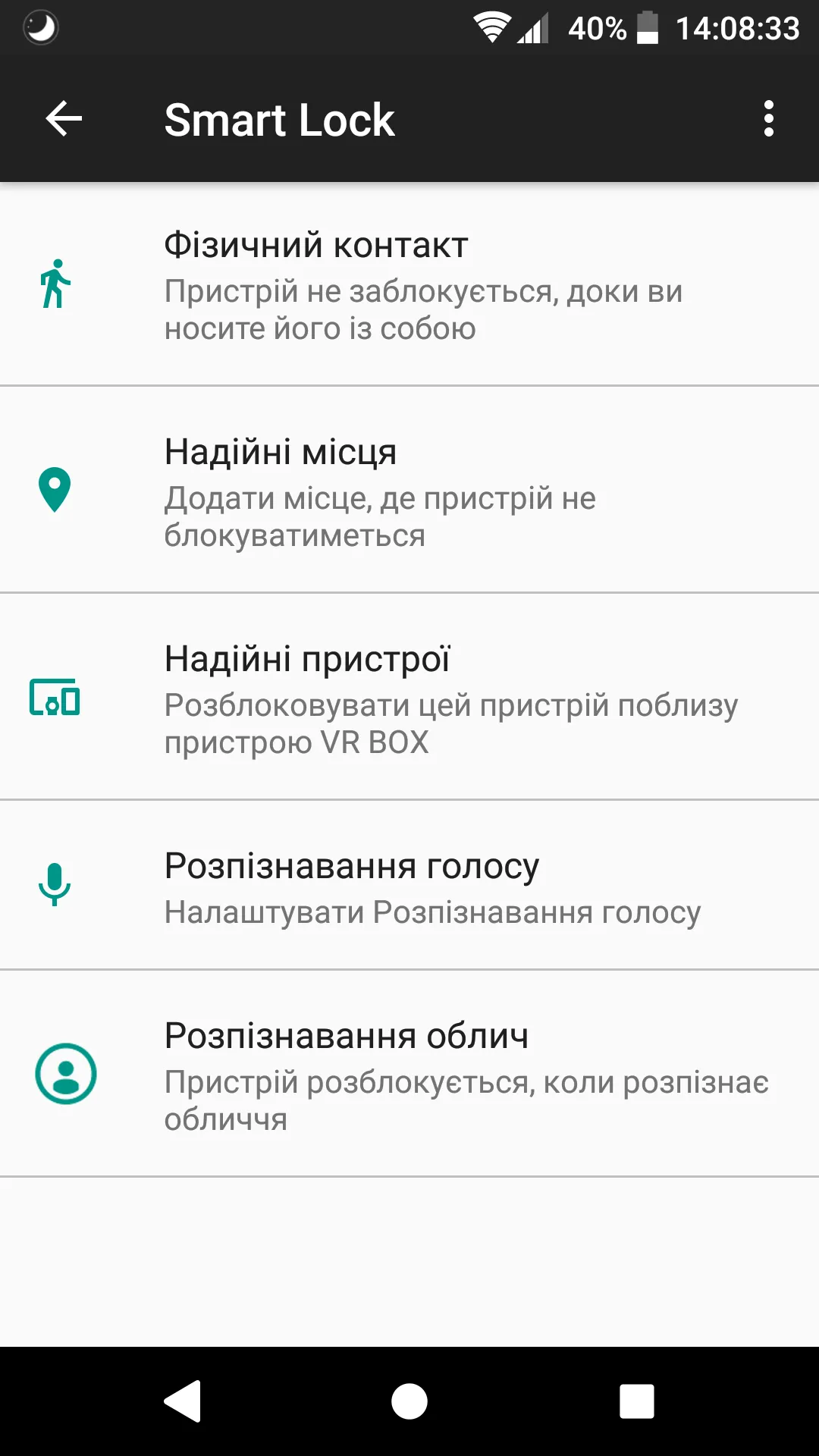Tap the navigation back triangle button

184,1401
